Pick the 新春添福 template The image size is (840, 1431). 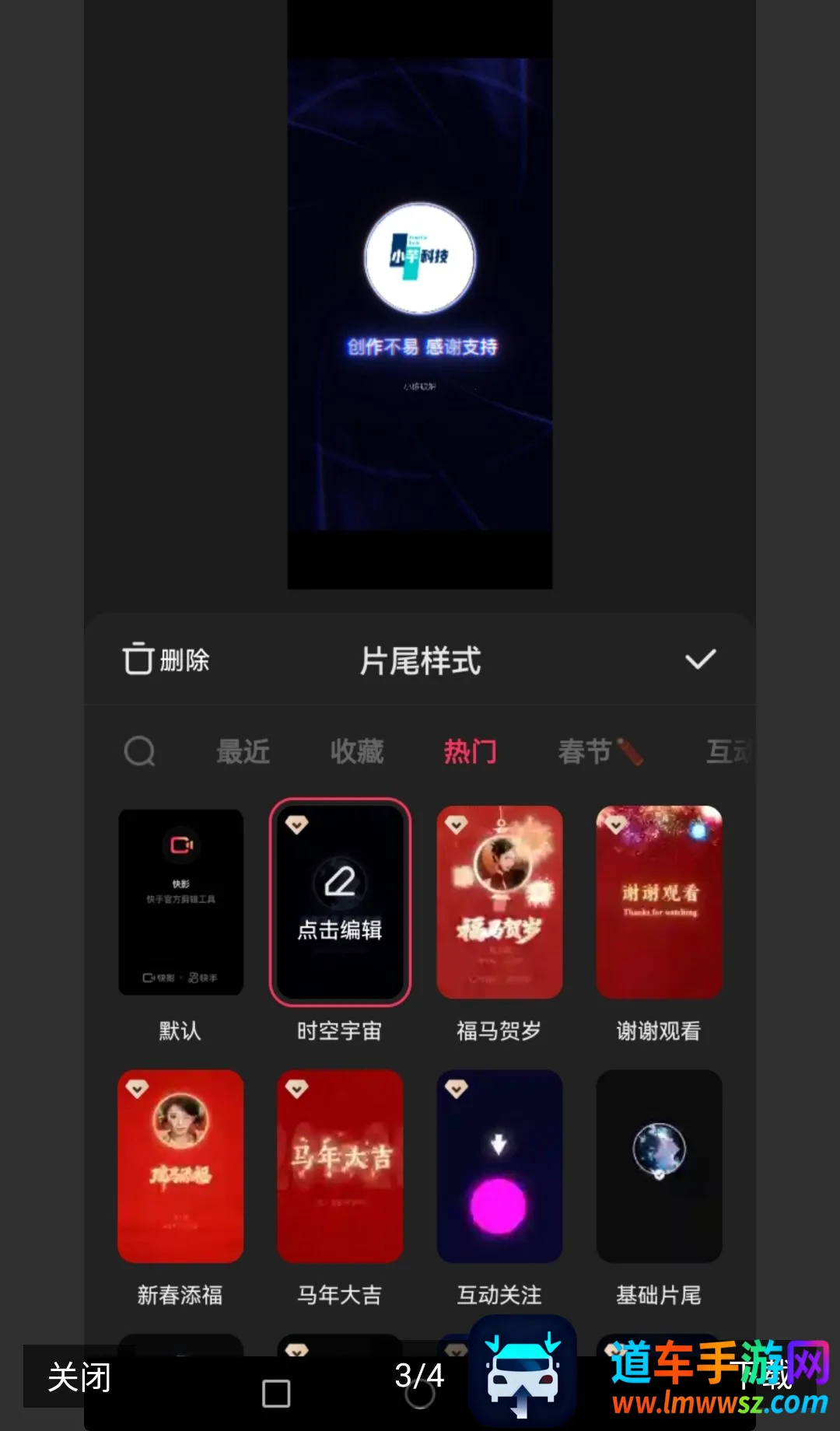click(180, 1166)
